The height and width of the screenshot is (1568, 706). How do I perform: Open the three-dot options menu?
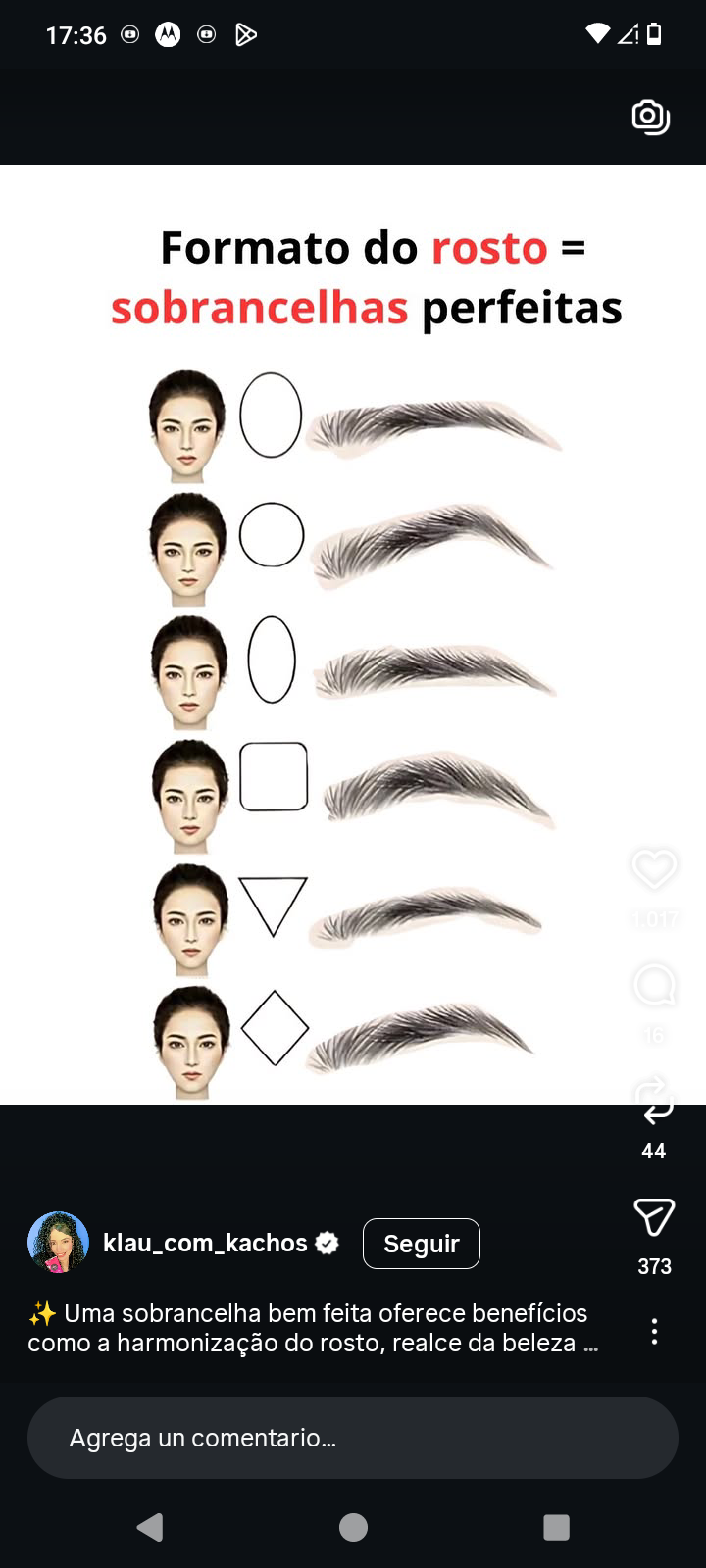point(654,1331)
